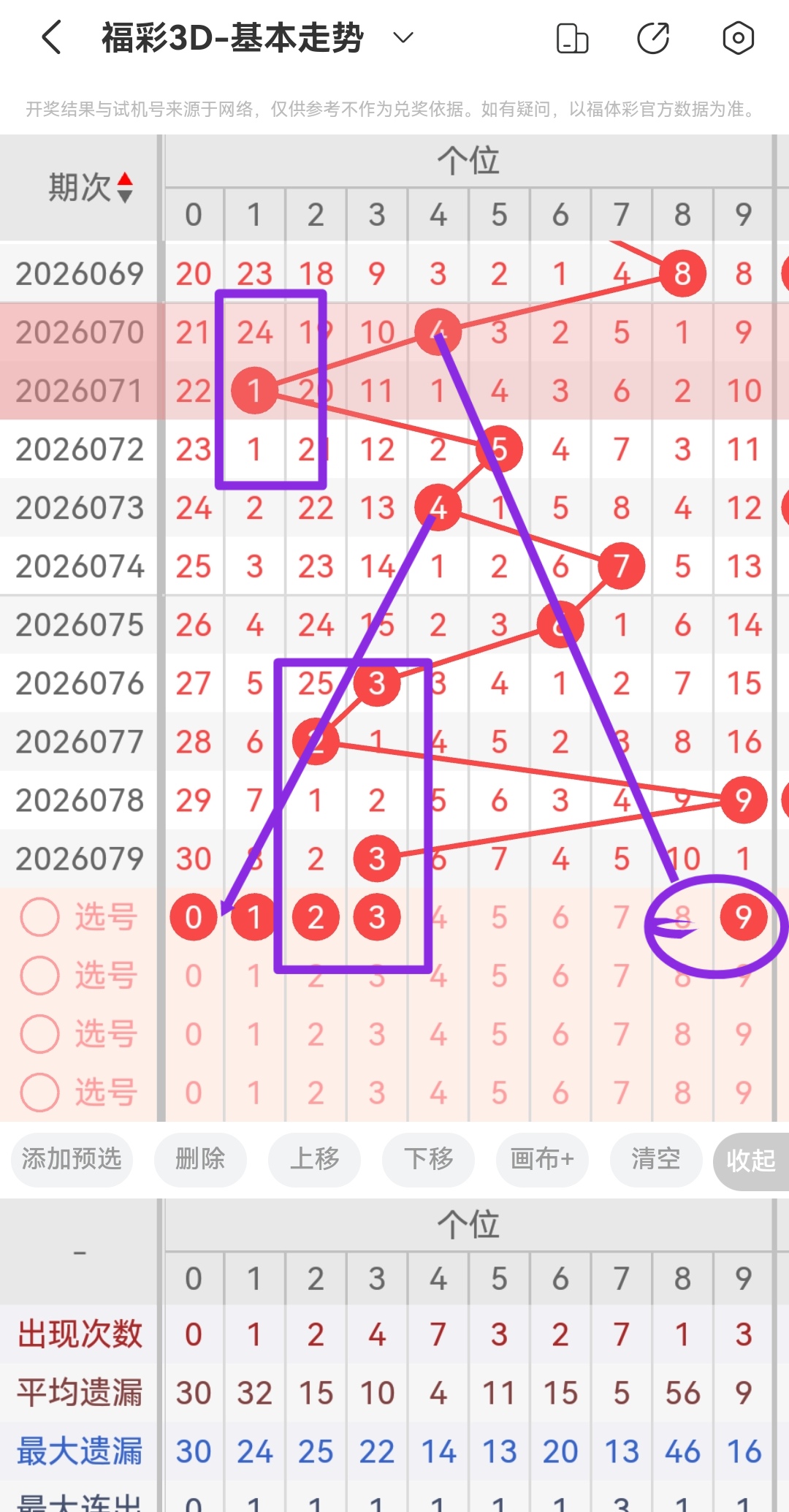Deselect number 0 in first 选号 row

coord(193,918)
